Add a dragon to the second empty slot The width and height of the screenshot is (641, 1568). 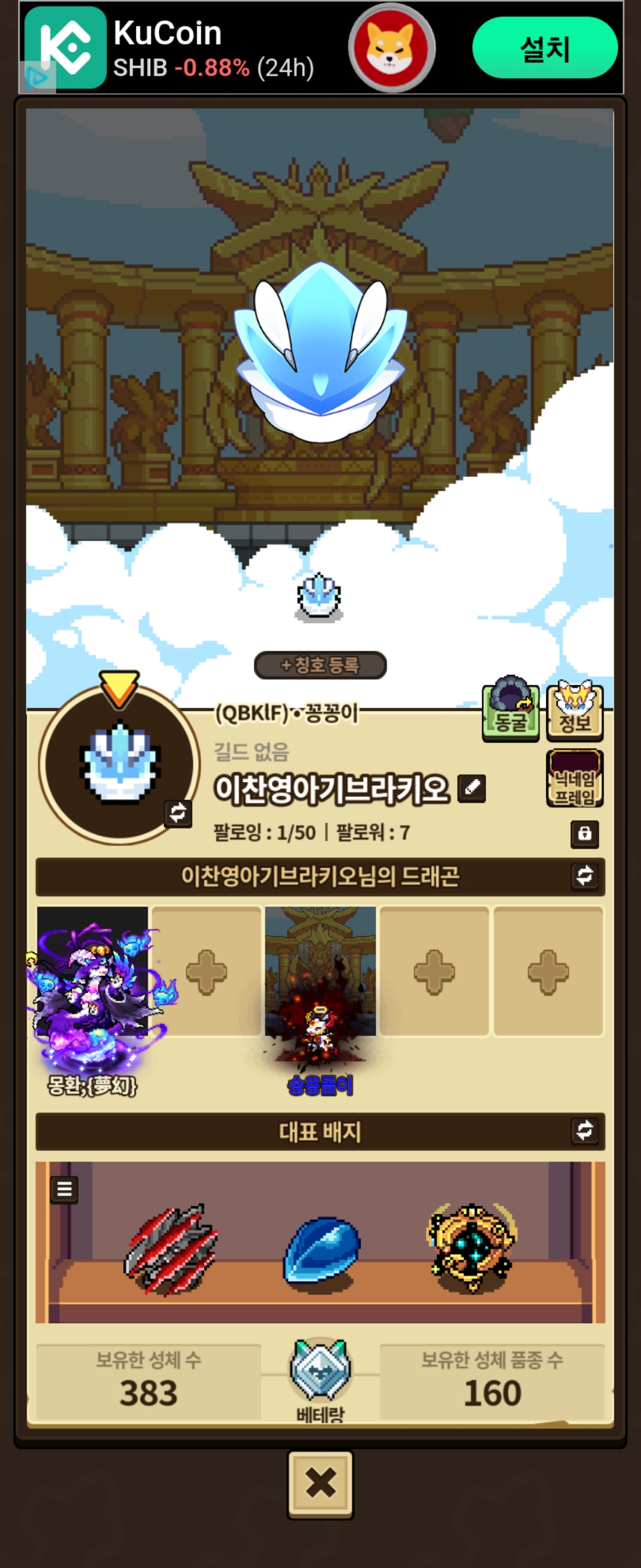[206, 972]
